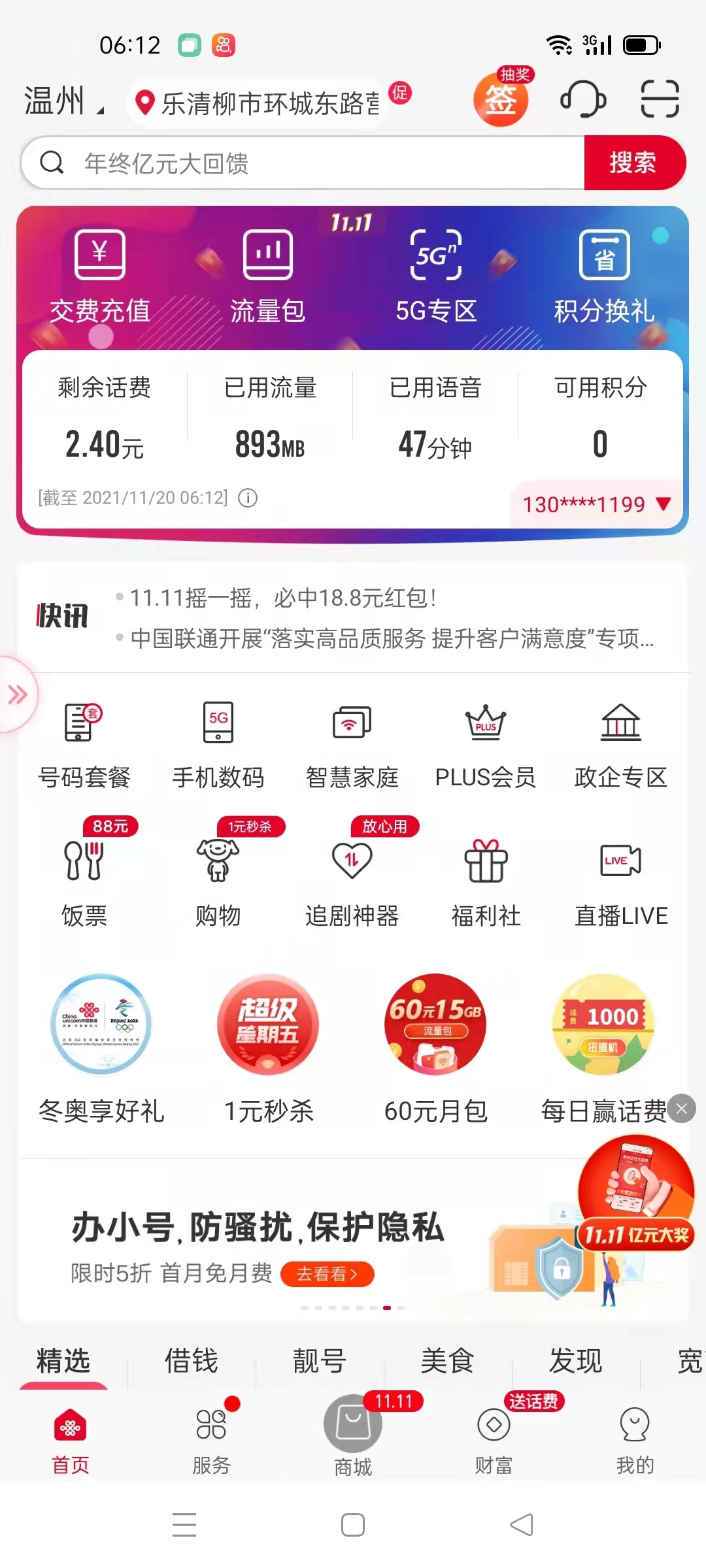Screen dimensions: 706x1568
Task: Dismiss the floating 11.11 亿元大奖 ad
Action: coord(682,1109)
